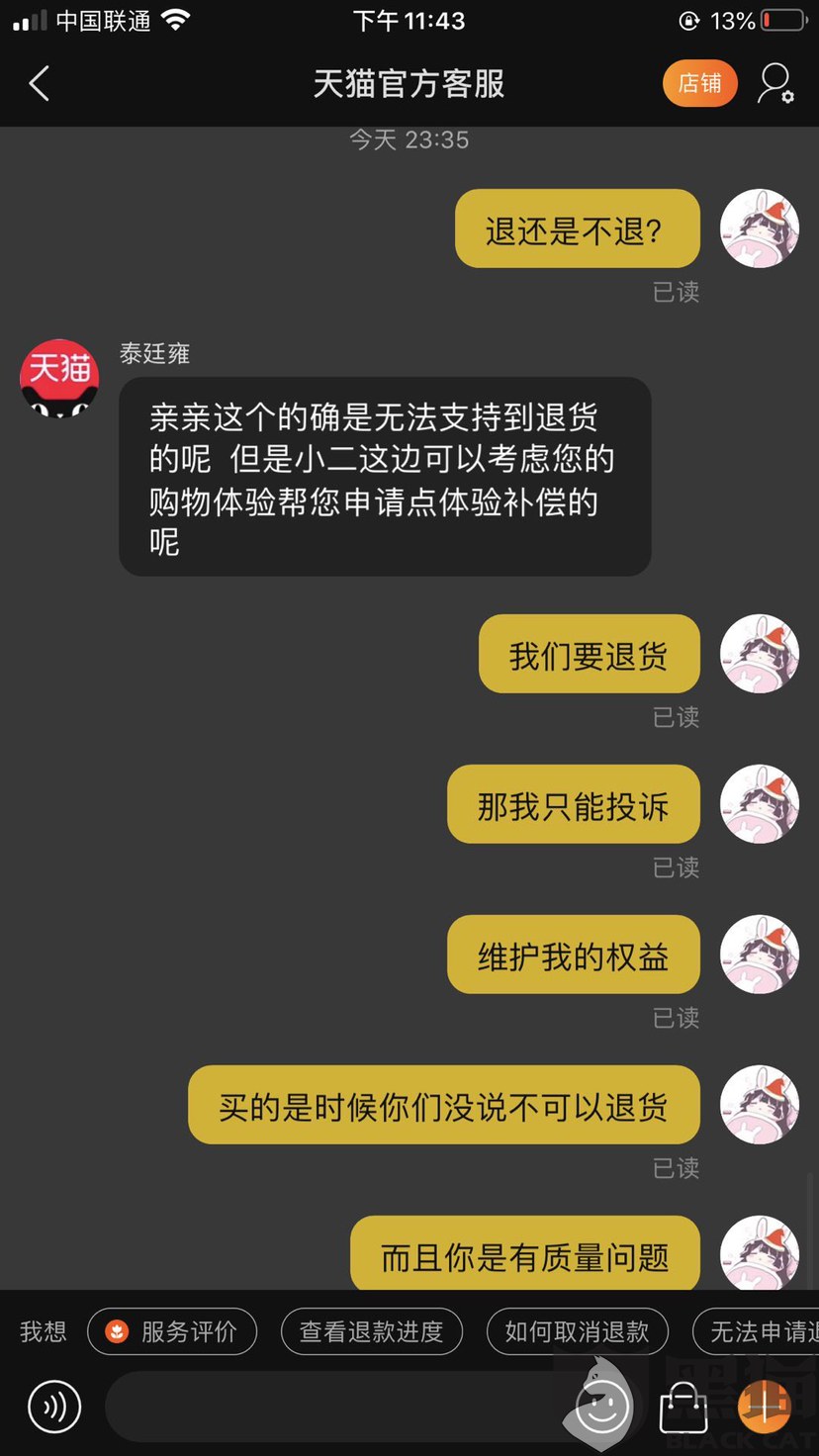Choose the 如何取消退款 chip
The image size is (819, 1456).
pos(578,1331)
